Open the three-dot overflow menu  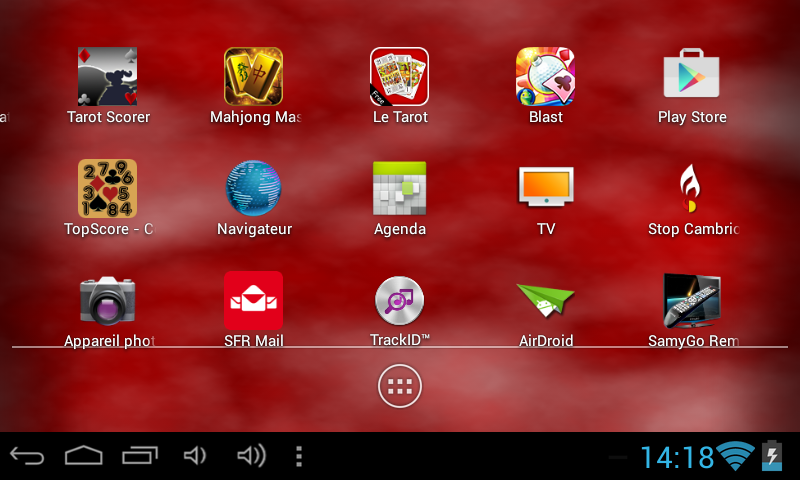(298, 456)
